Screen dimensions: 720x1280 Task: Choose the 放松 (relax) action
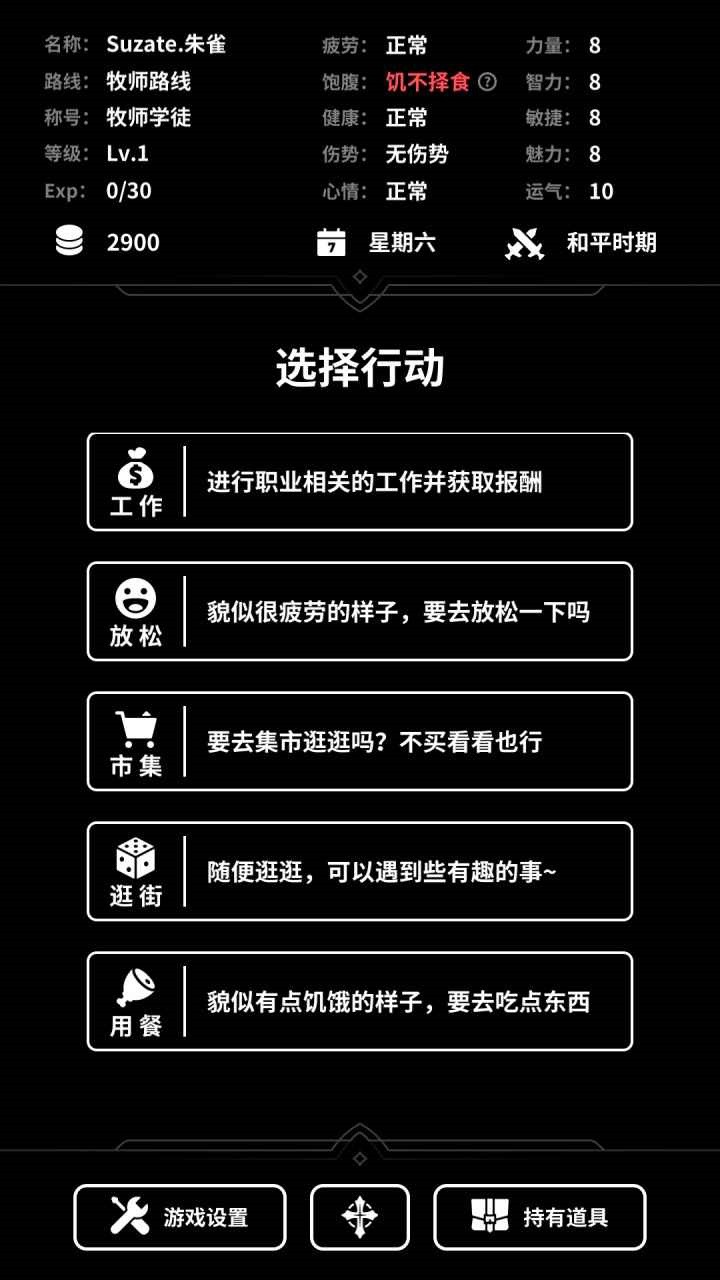(360, 611)
